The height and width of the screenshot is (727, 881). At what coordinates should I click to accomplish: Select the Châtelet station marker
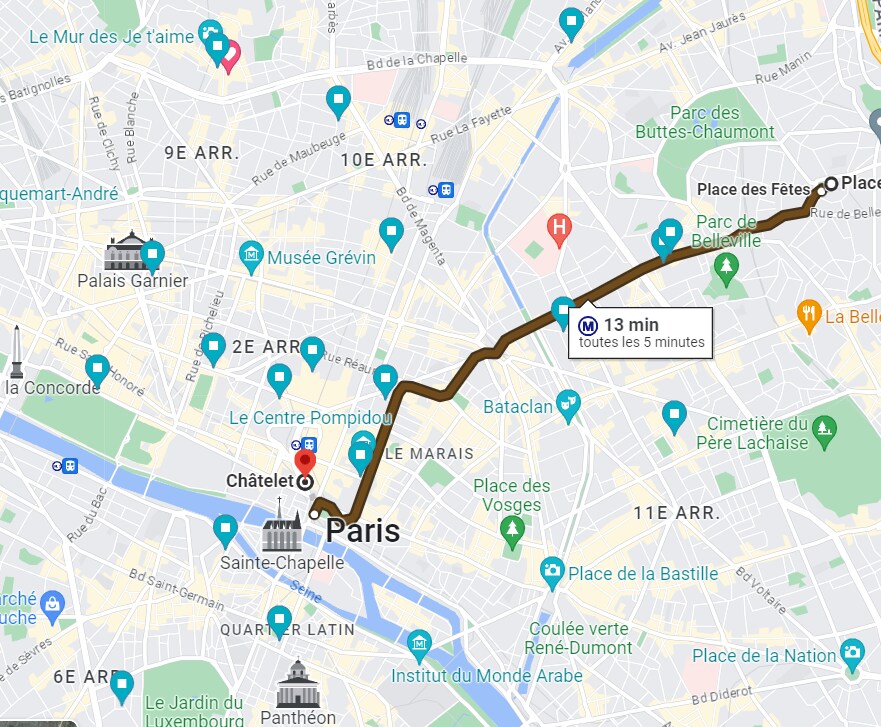[x=306, y=481]
